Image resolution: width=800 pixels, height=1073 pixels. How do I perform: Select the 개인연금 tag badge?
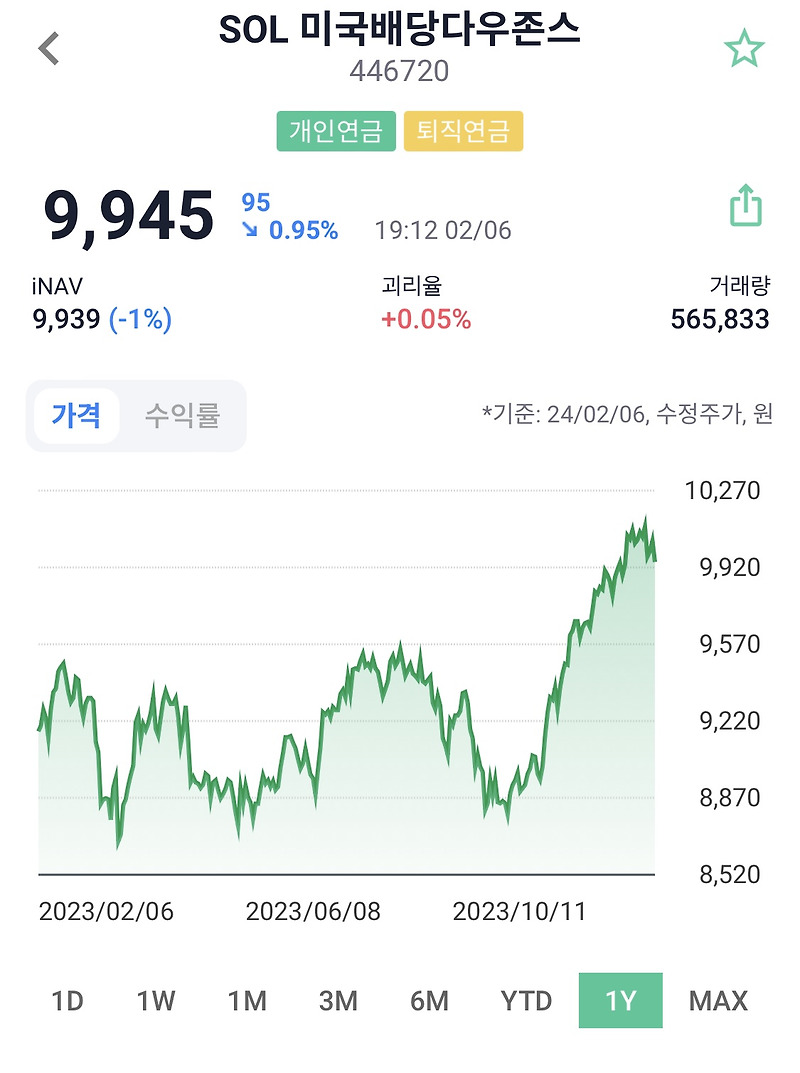click(335, 129)
